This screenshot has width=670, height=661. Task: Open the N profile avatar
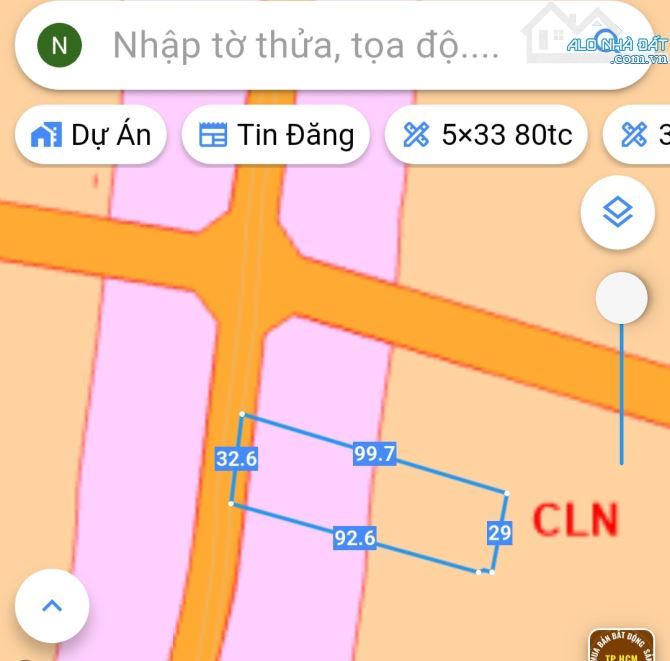point(59,45)
